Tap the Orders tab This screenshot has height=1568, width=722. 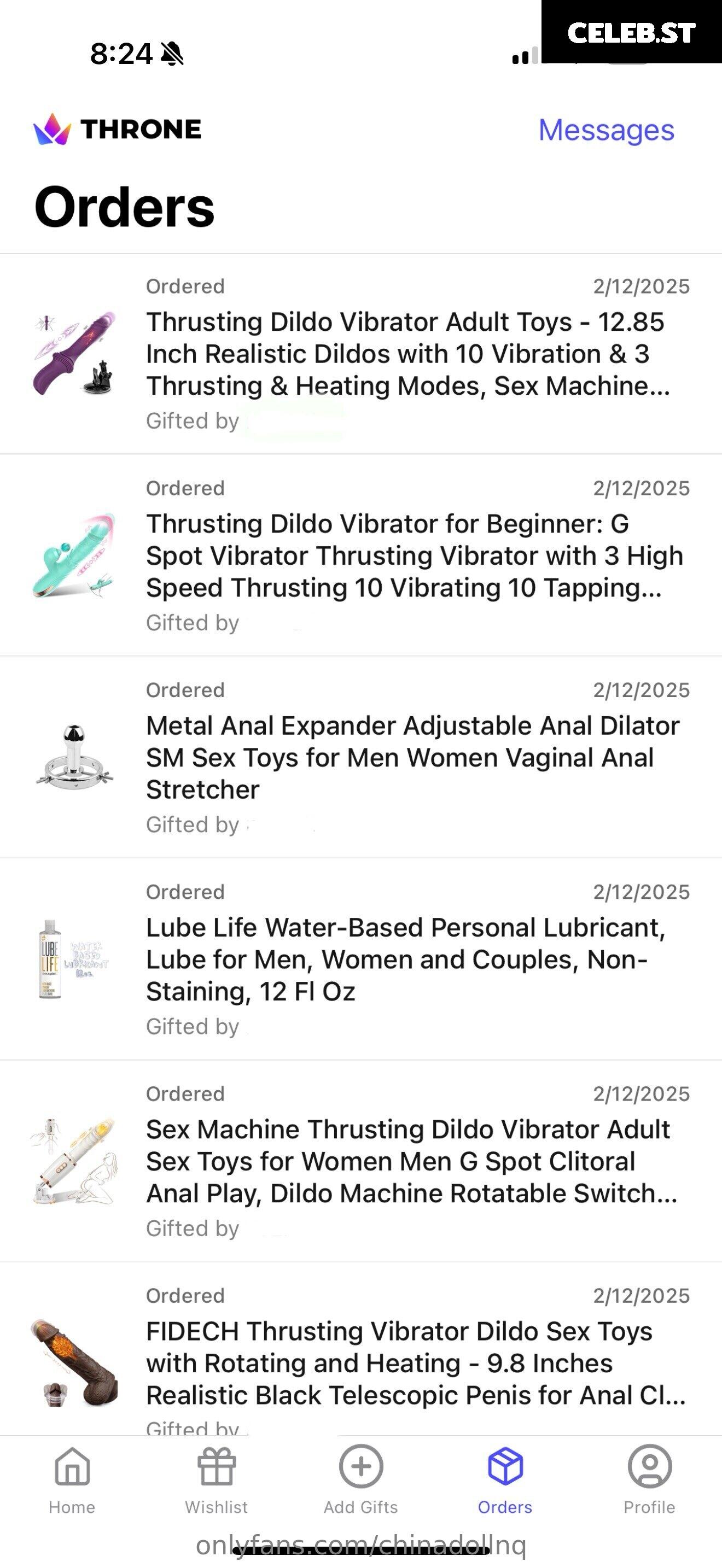(x=505, y=1481)
